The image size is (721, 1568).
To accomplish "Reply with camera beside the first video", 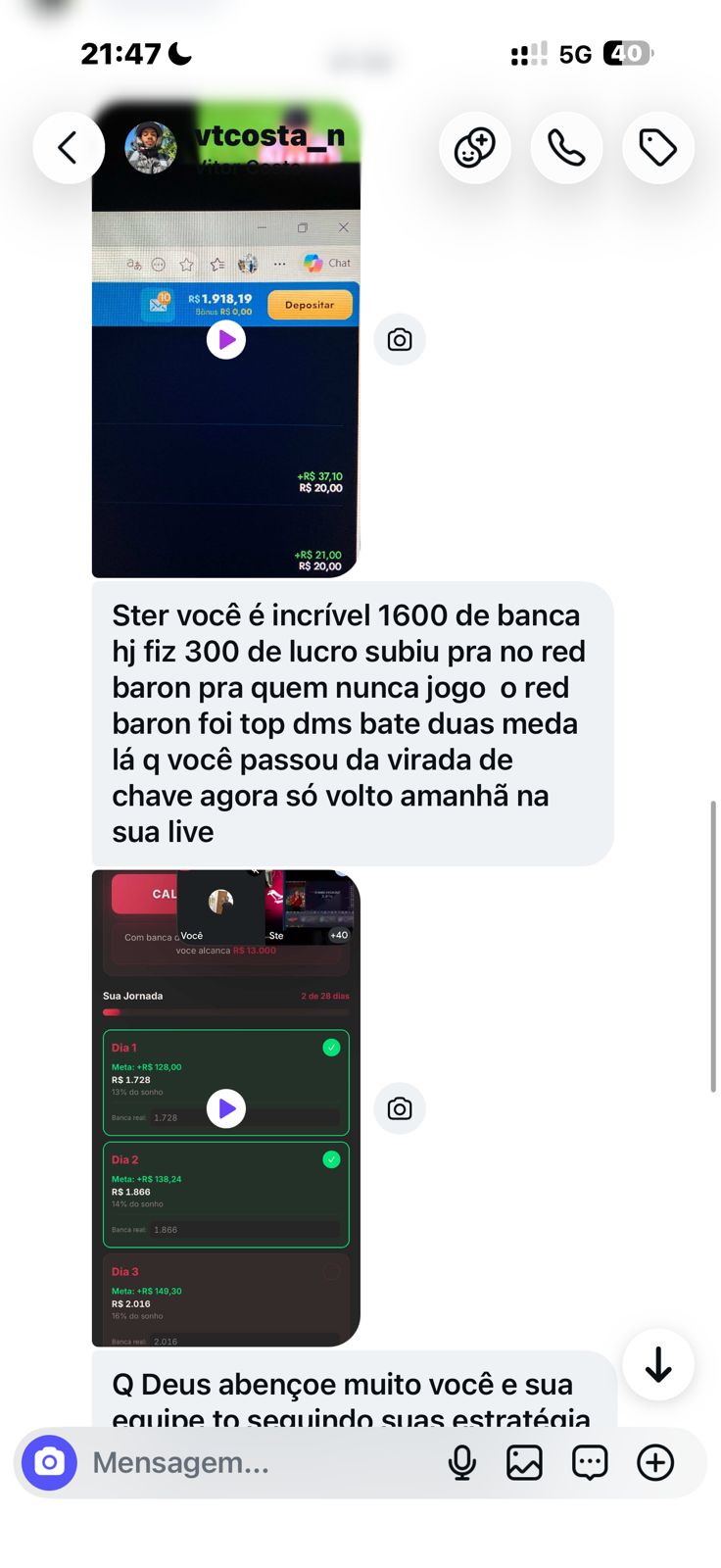I will [x=400, y=340].
